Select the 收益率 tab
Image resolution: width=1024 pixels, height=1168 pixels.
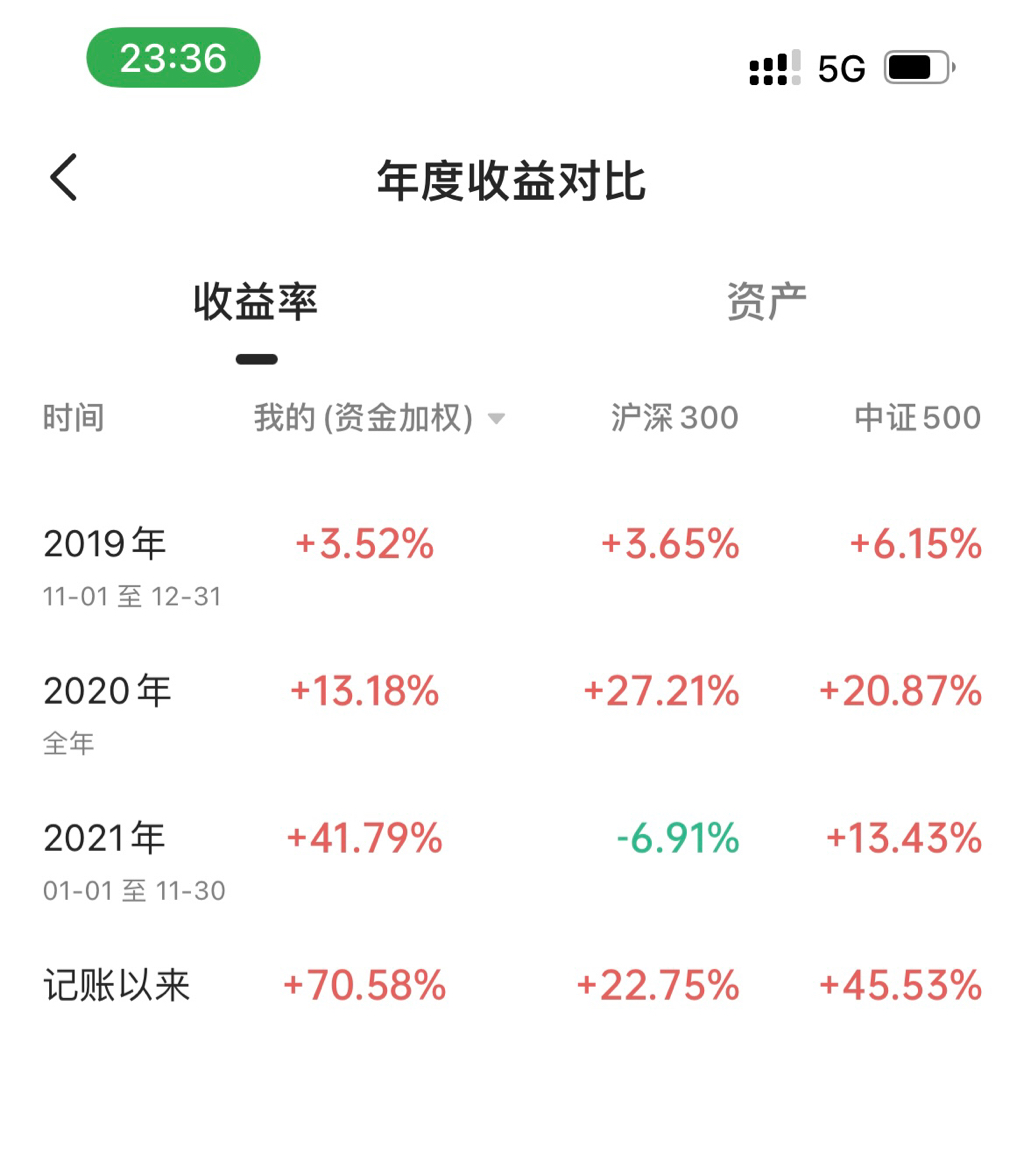point(256,302)
